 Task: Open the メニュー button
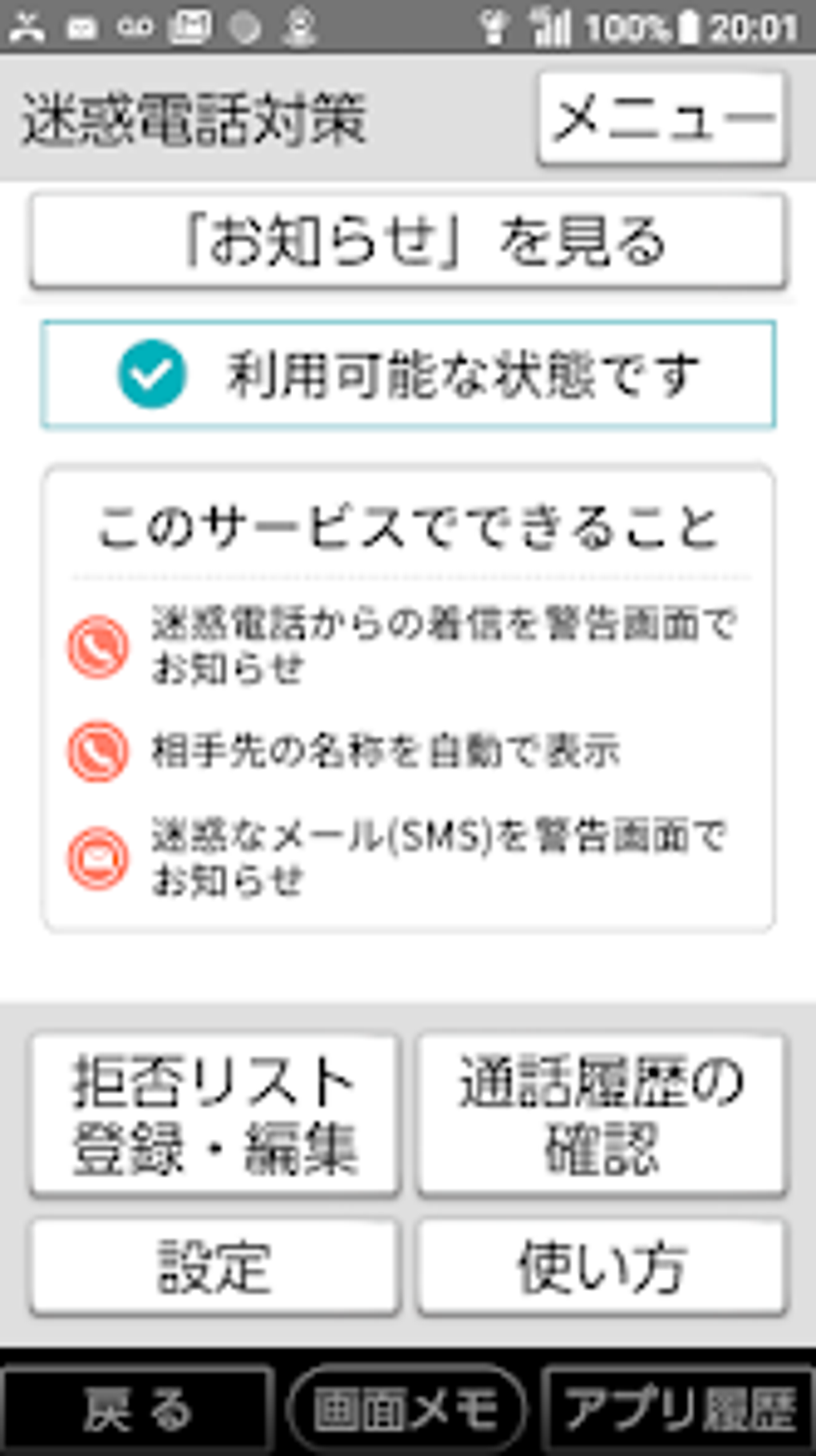click(662, 118)
